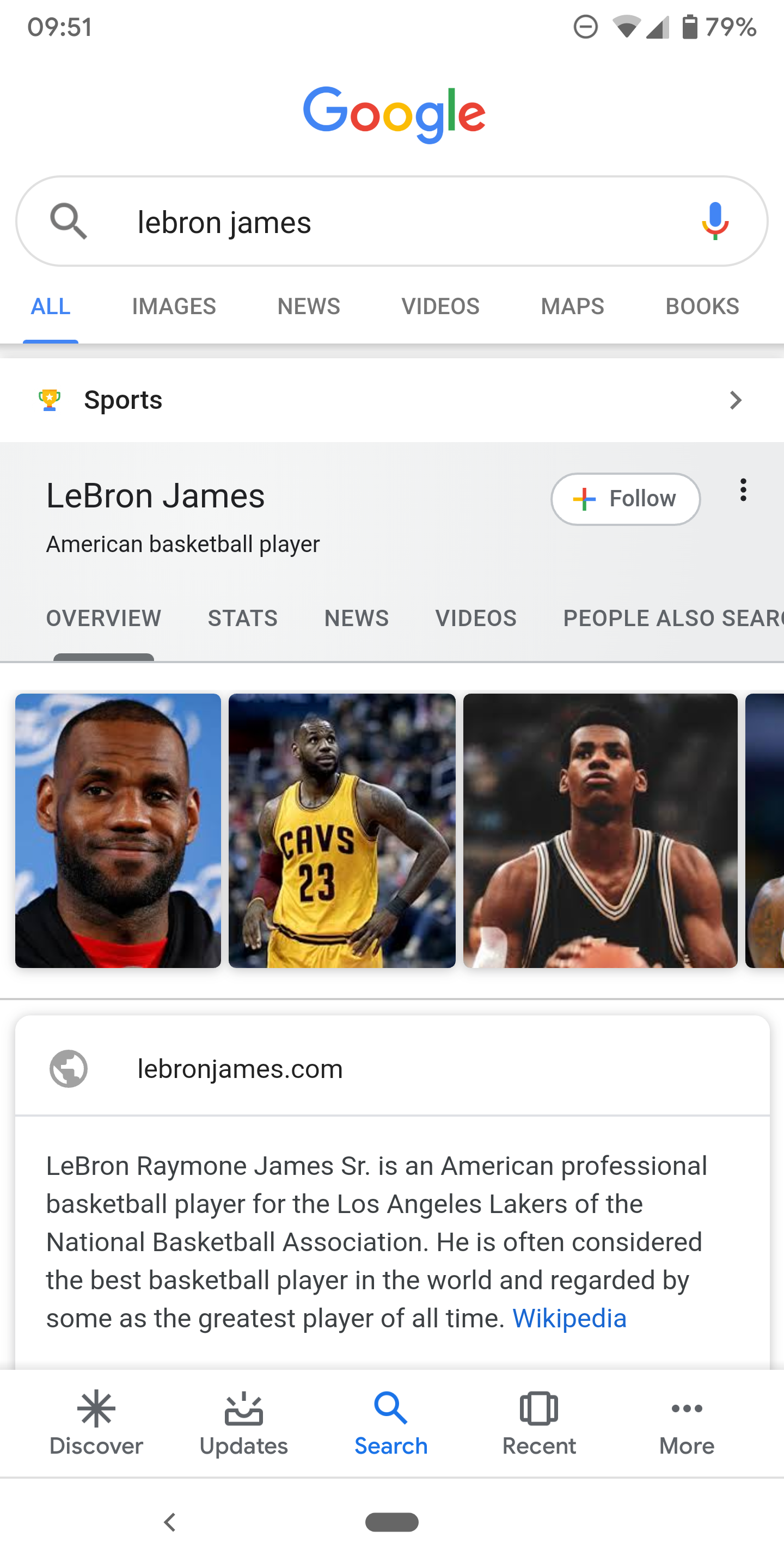Open the Discover tab icon
This screenshot has height=1568, width=784.
point(96,1407)
